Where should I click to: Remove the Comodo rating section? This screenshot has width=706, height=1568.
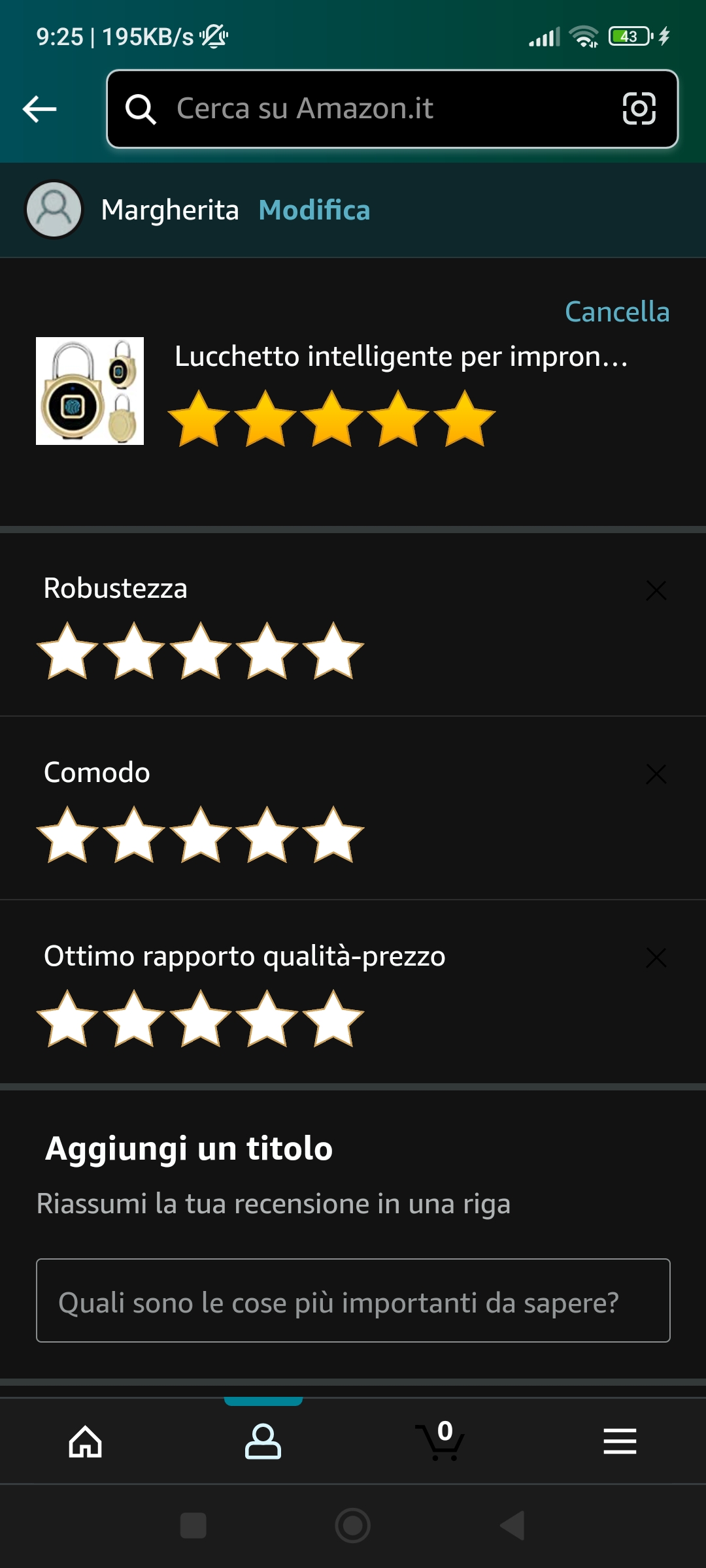656,774
